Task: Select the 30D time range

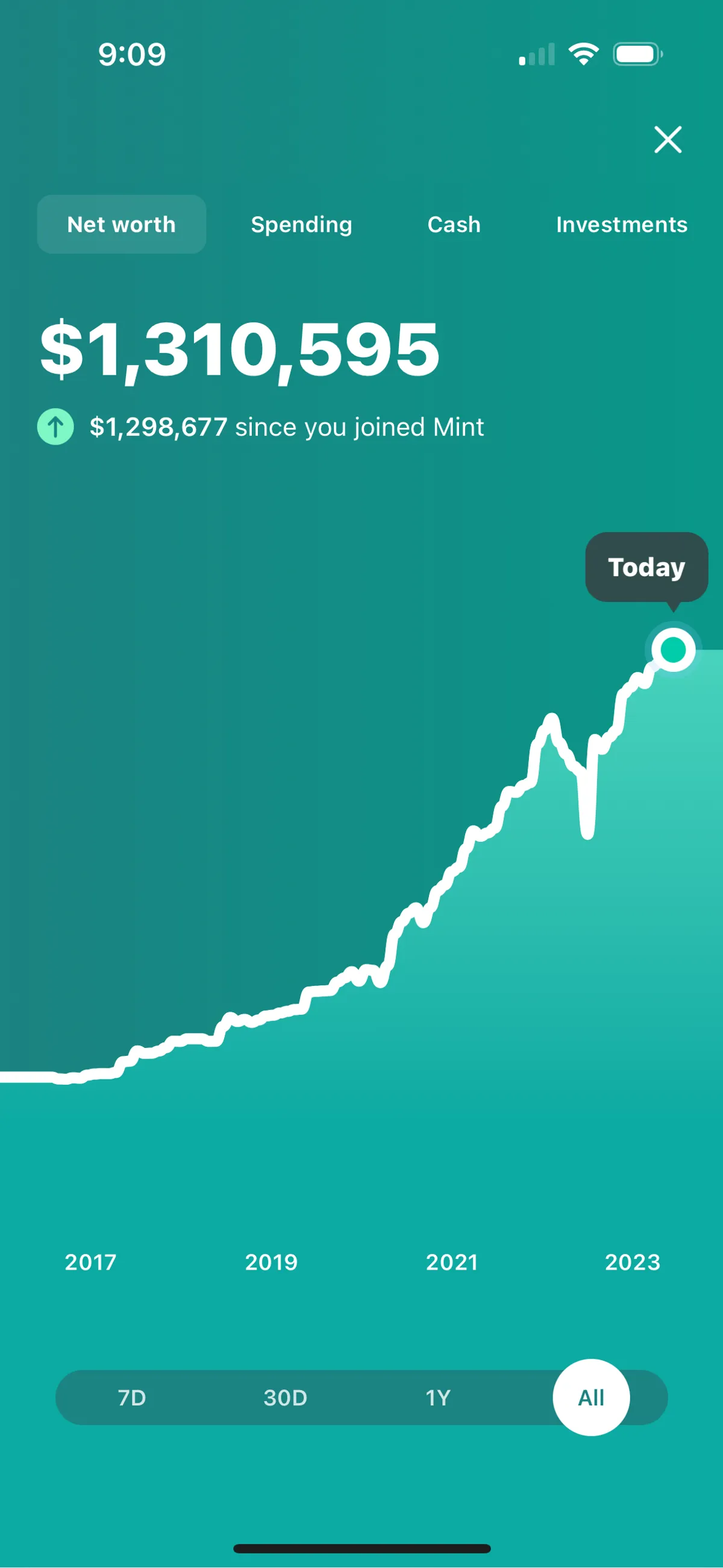Action: pos(285,1397)
